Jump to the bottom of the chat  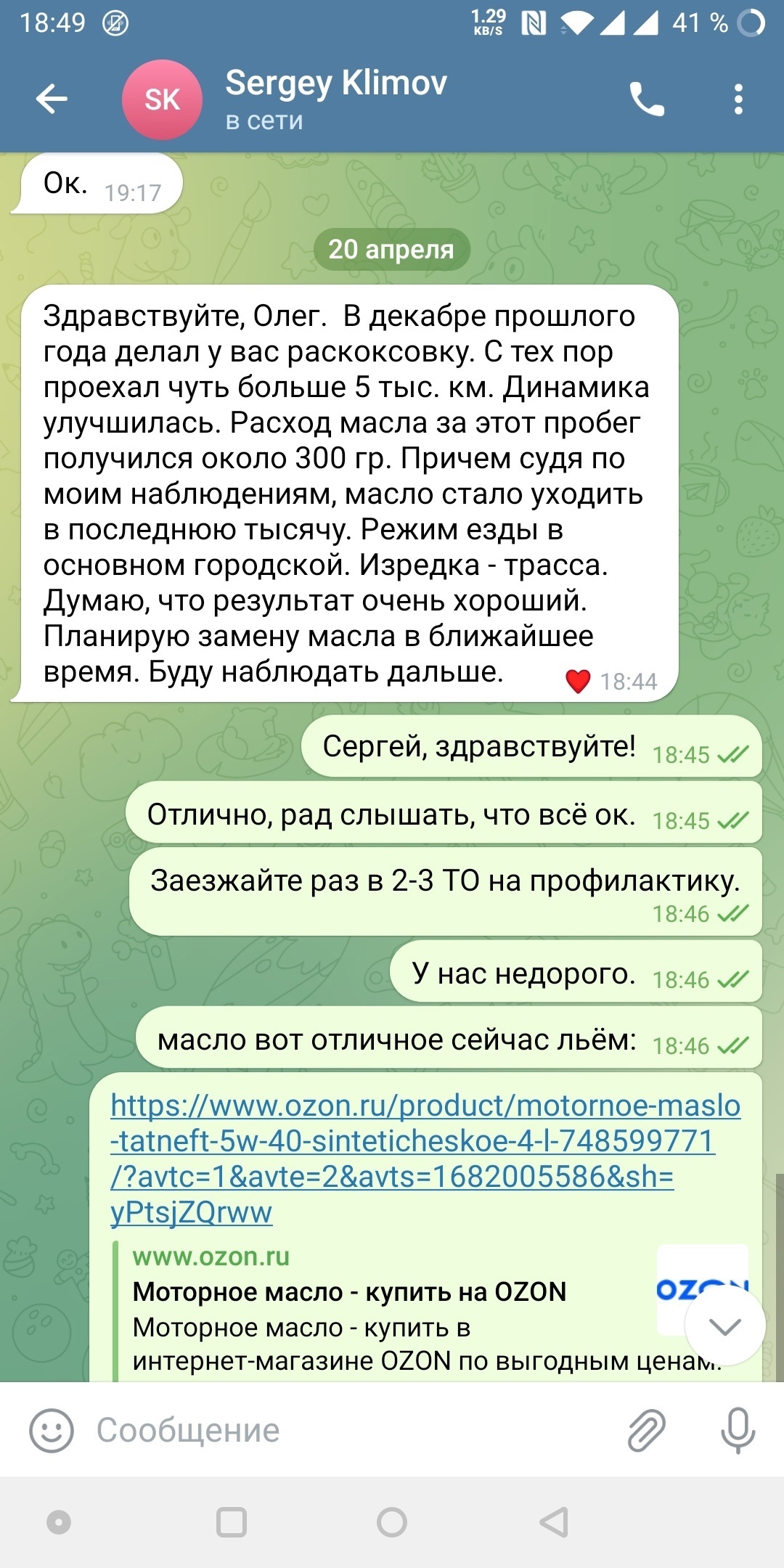tap(724, 1326)
